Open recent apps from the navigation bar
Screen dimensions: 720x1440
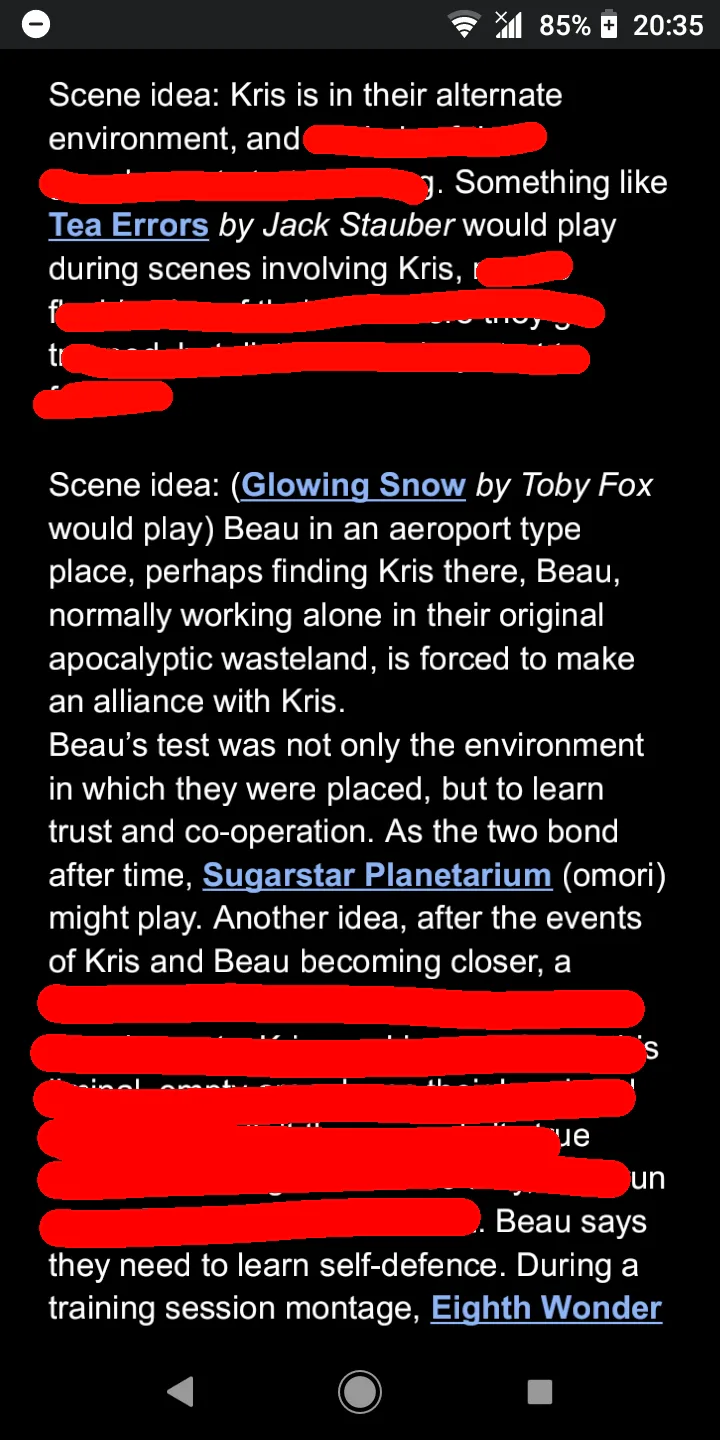coord(540,1391)
